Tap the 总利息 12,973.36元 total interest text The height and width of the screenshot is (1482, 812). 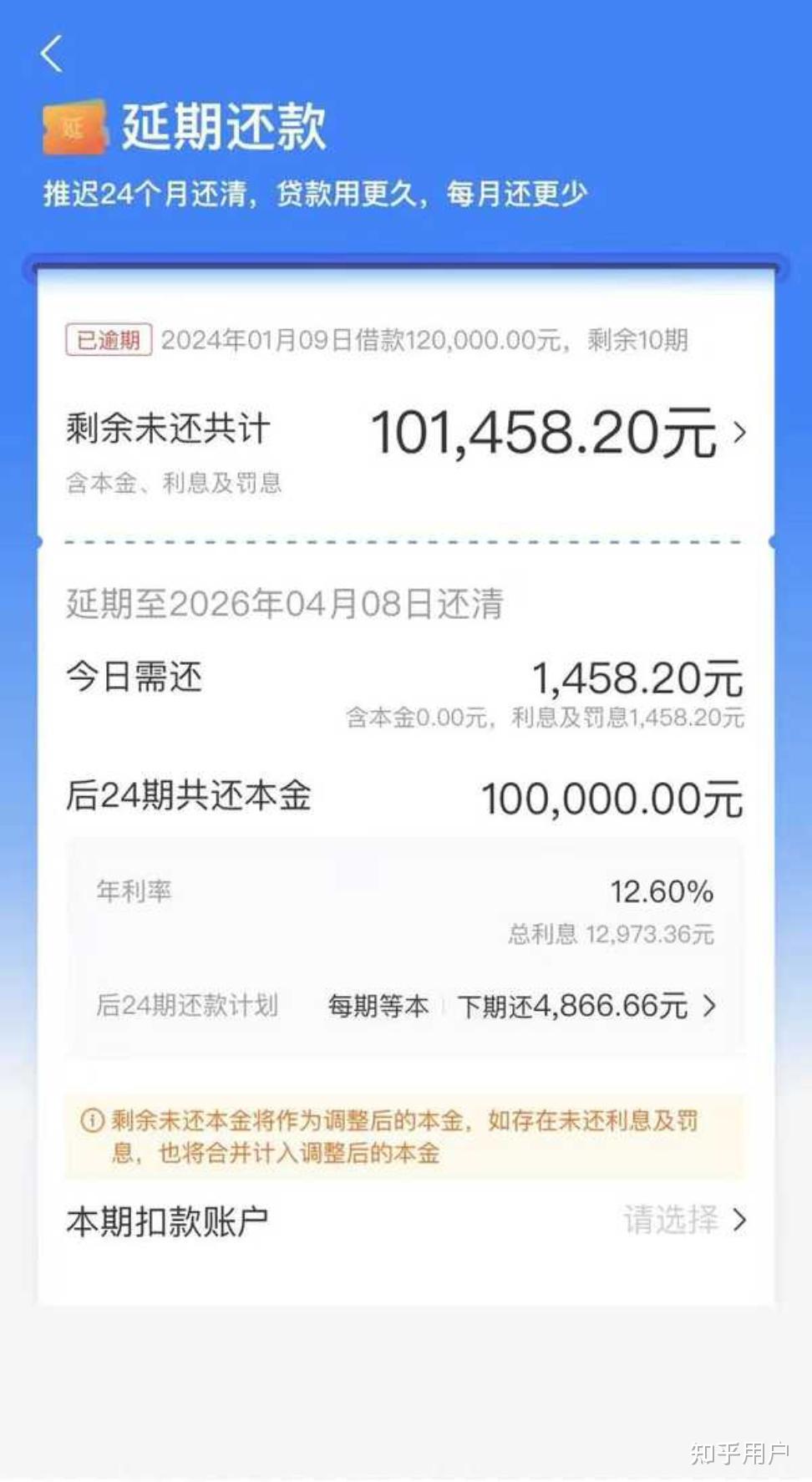coord(610,934)
